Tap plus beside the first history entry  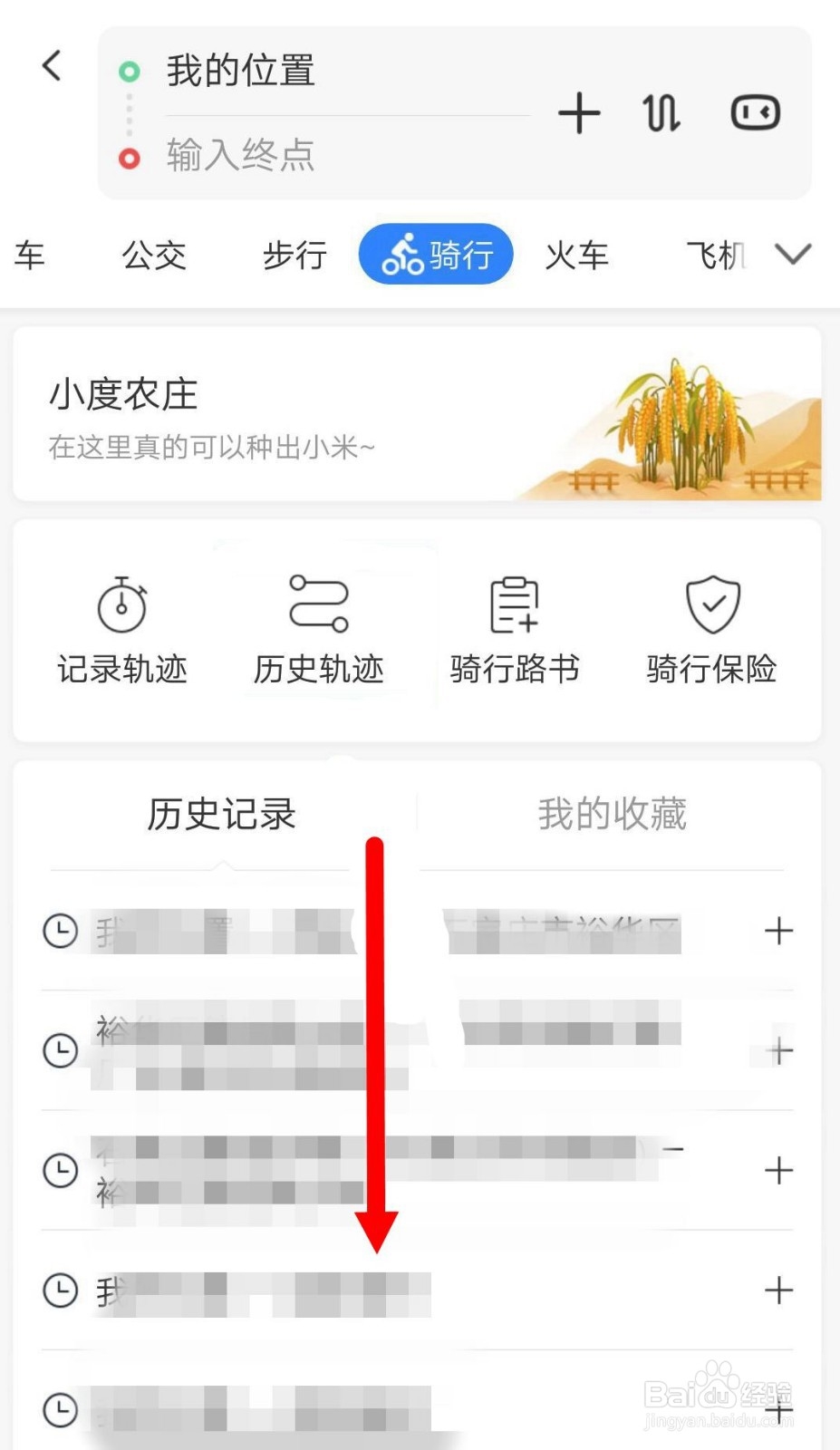click(x=777, y=931)
